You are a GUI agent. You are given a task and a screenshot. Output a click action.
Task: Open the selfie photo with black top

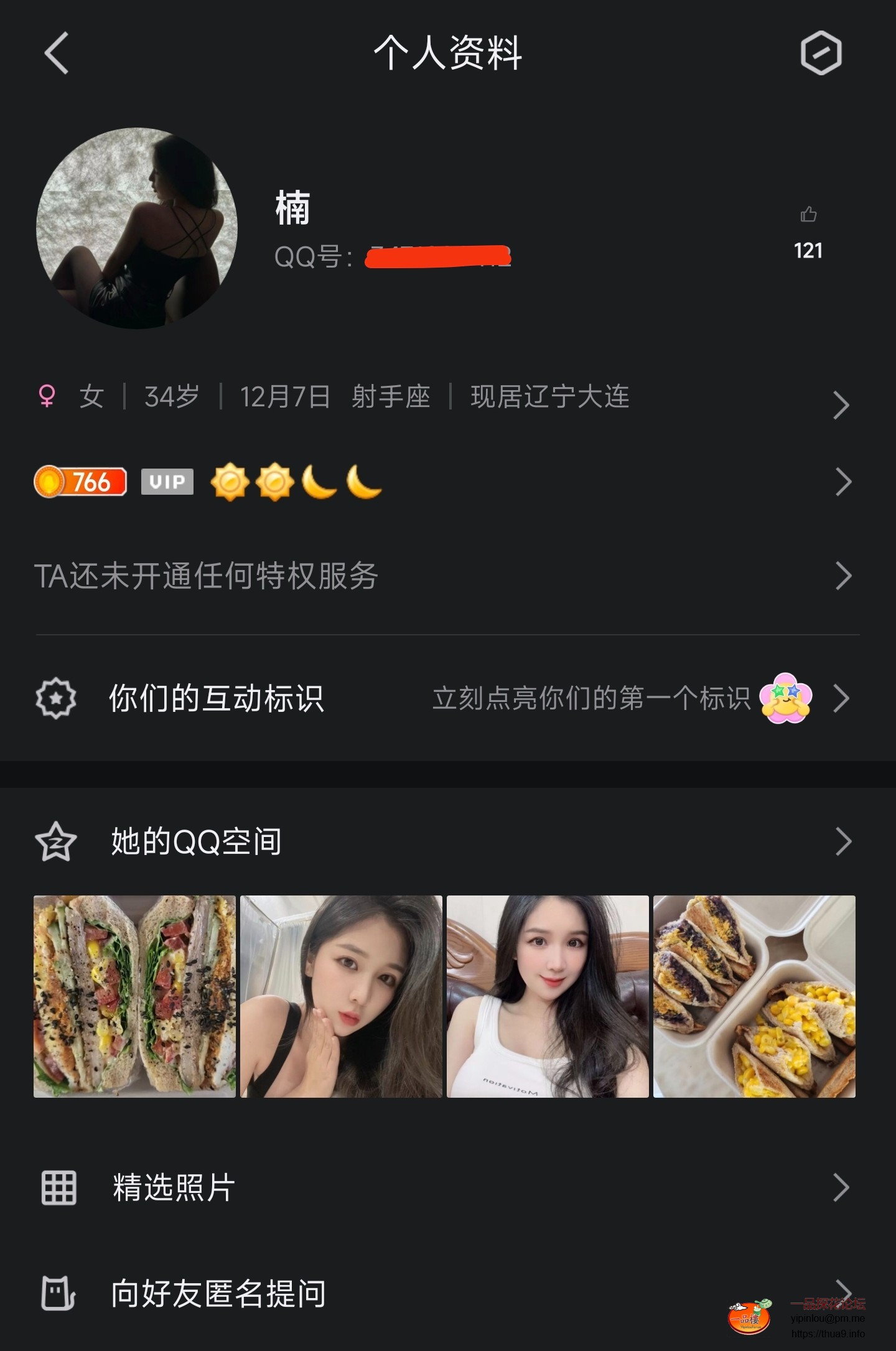pyautogui.click(x=341, y=996)
